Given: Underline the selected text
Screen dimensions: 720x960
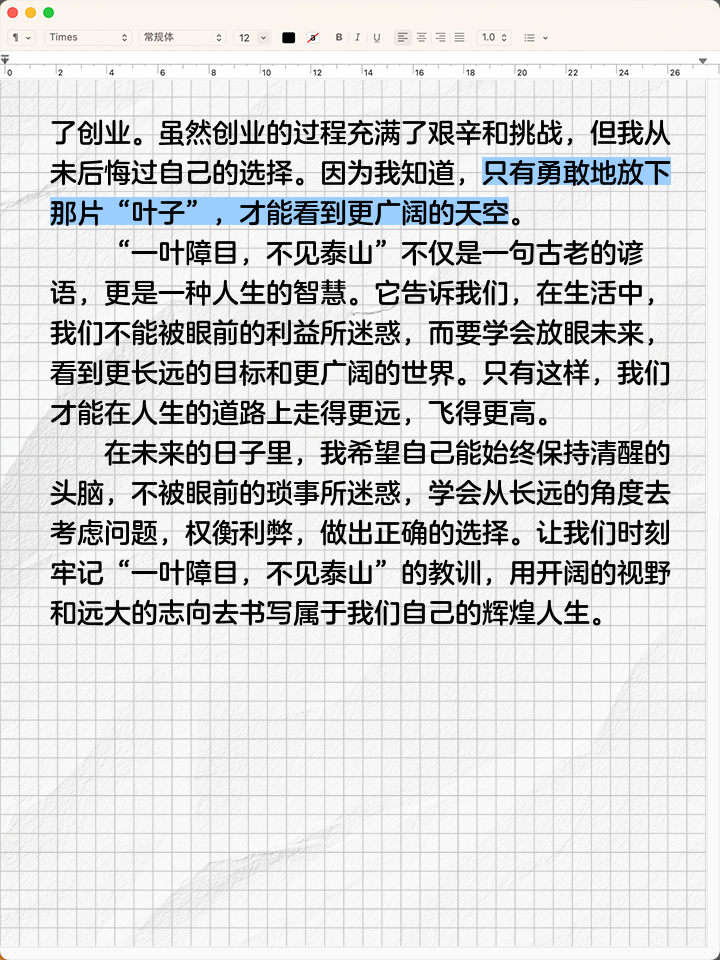Looking at the screenshot, I should [x=377, y=37].
